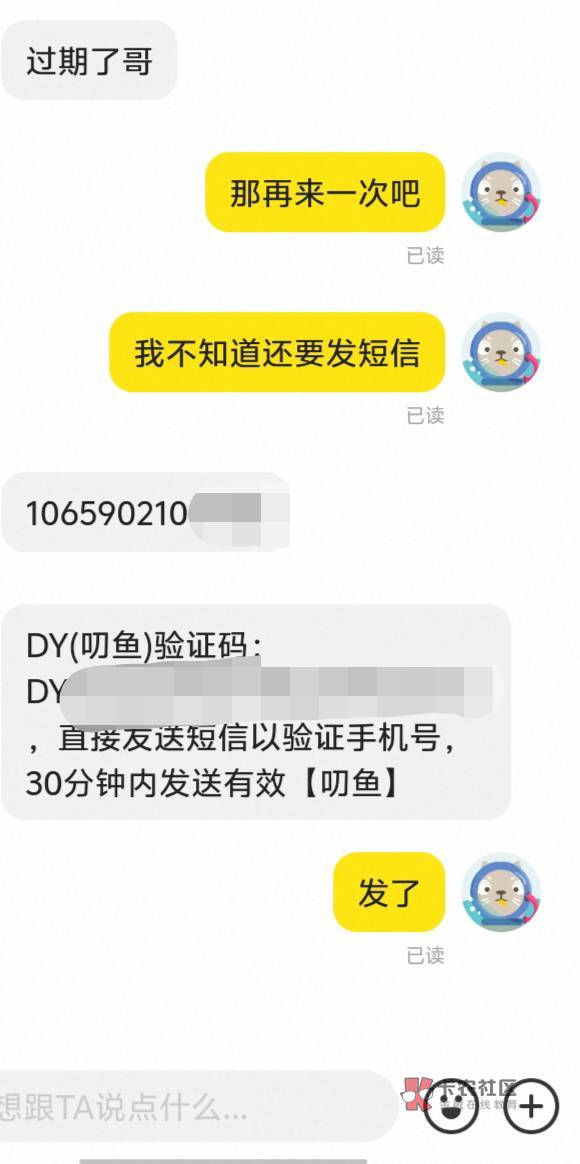Open avatar beside '我不知道还要发短信' message
This screenshot has height=1164, width=580.
[x=501, y=352]
